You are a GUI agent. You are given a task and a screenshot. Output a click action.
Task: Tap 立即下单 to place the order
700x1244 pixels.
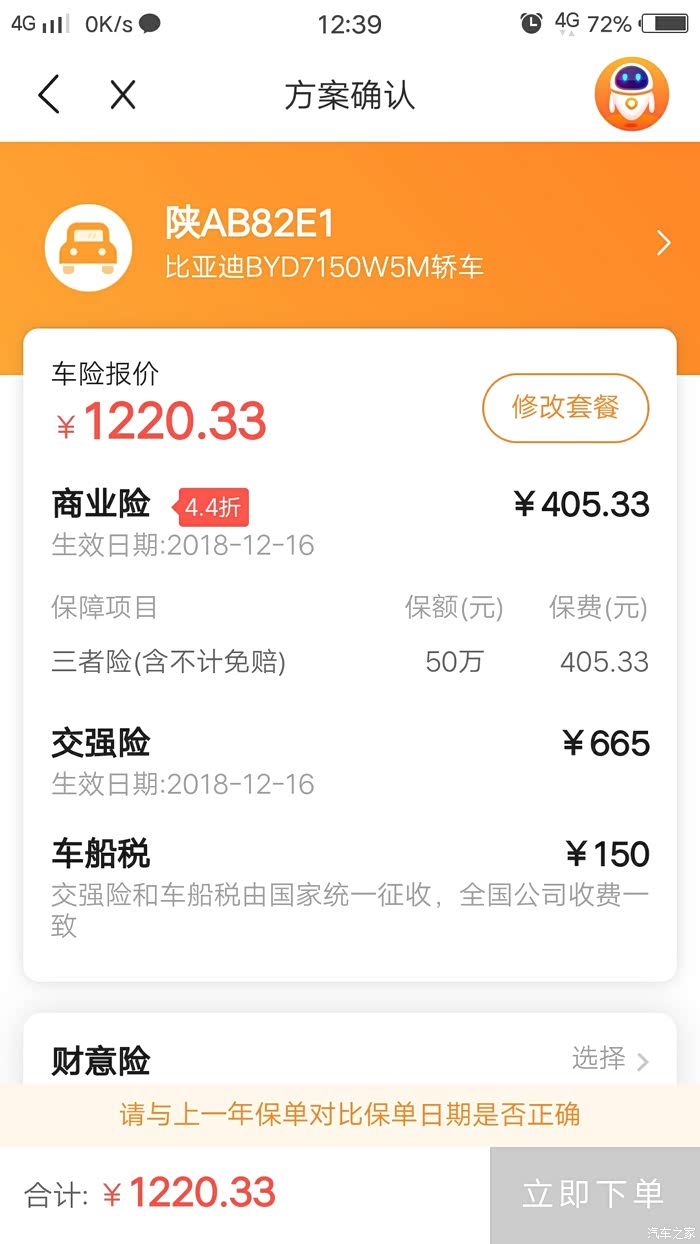tap(594, 1194)
